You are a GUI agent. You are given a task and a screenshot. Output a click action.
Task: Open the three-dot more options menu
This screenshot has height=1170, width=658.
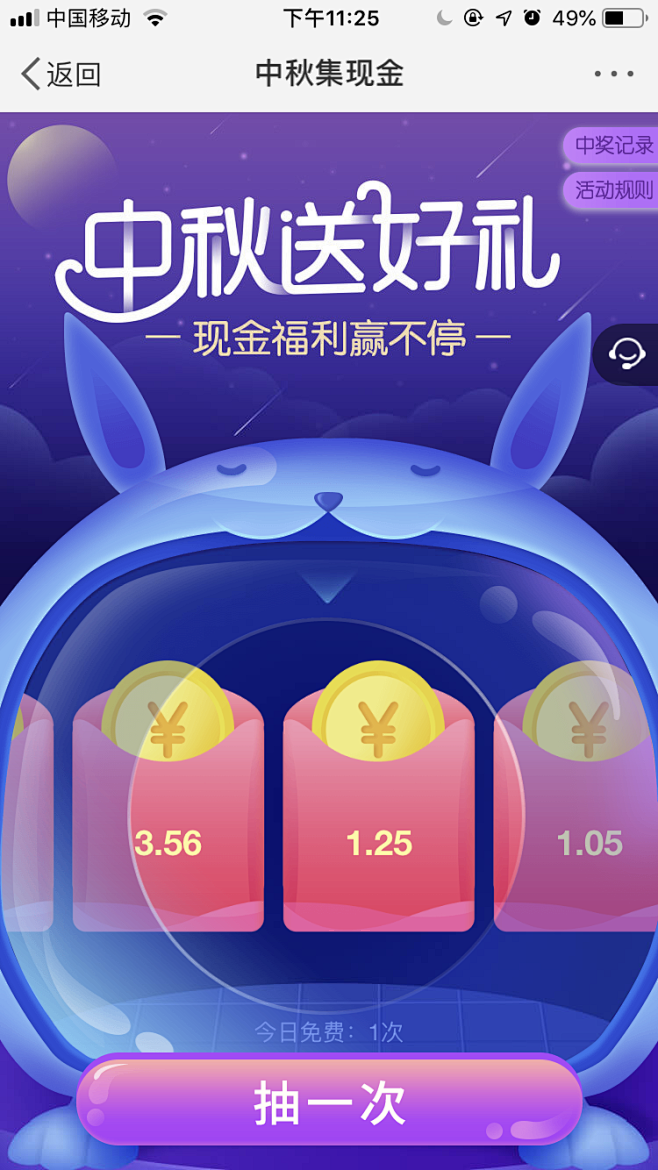[614, 75]
